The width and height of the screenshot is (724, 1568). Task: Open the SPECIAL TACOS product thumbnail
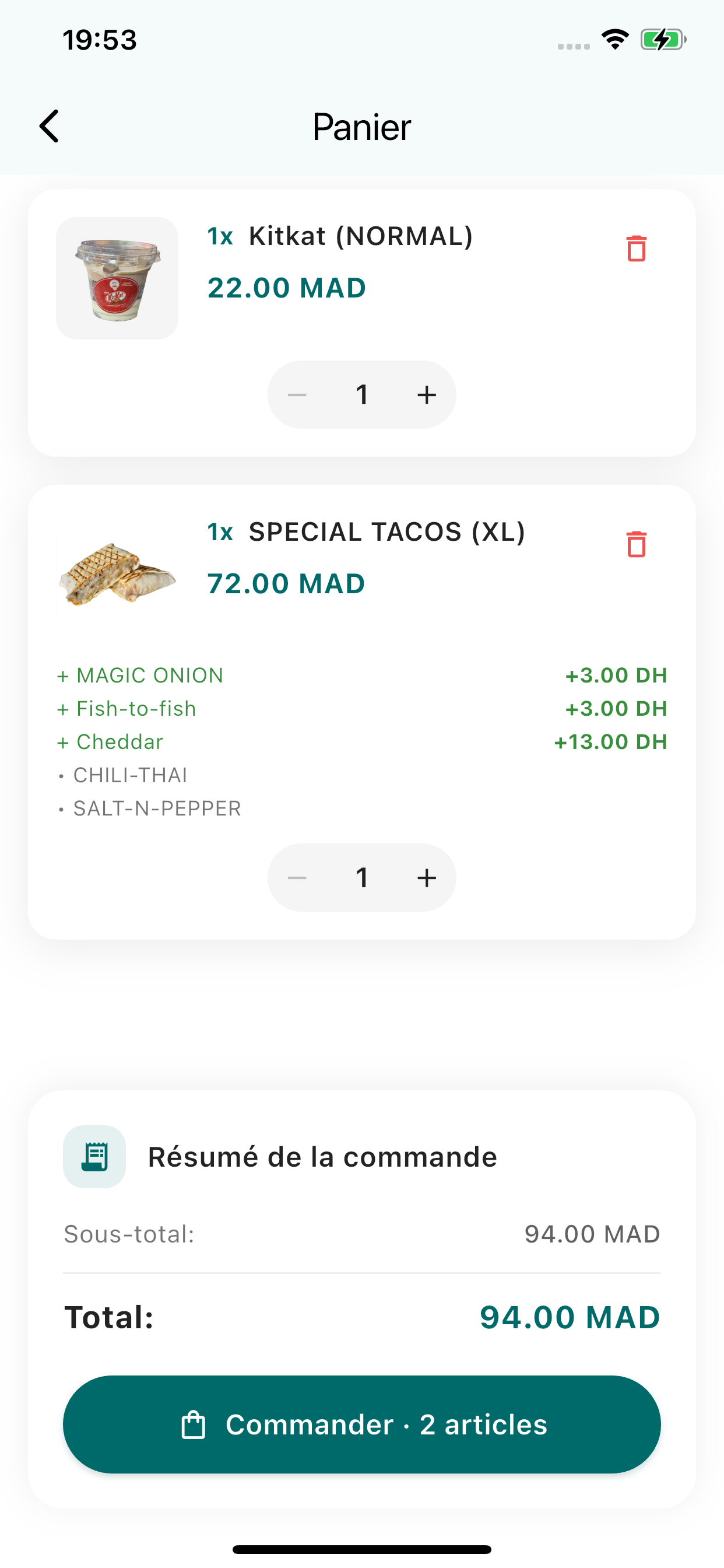coord(117,574)
